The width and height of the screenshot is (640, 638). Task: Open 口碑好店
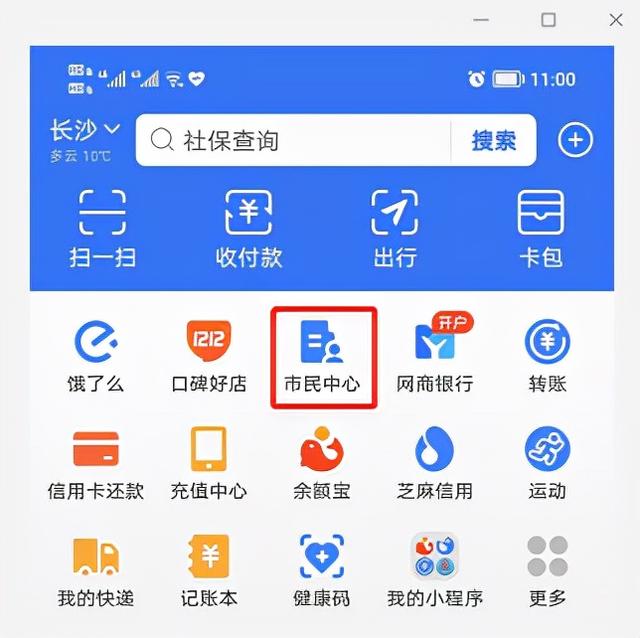coord(208,355)
